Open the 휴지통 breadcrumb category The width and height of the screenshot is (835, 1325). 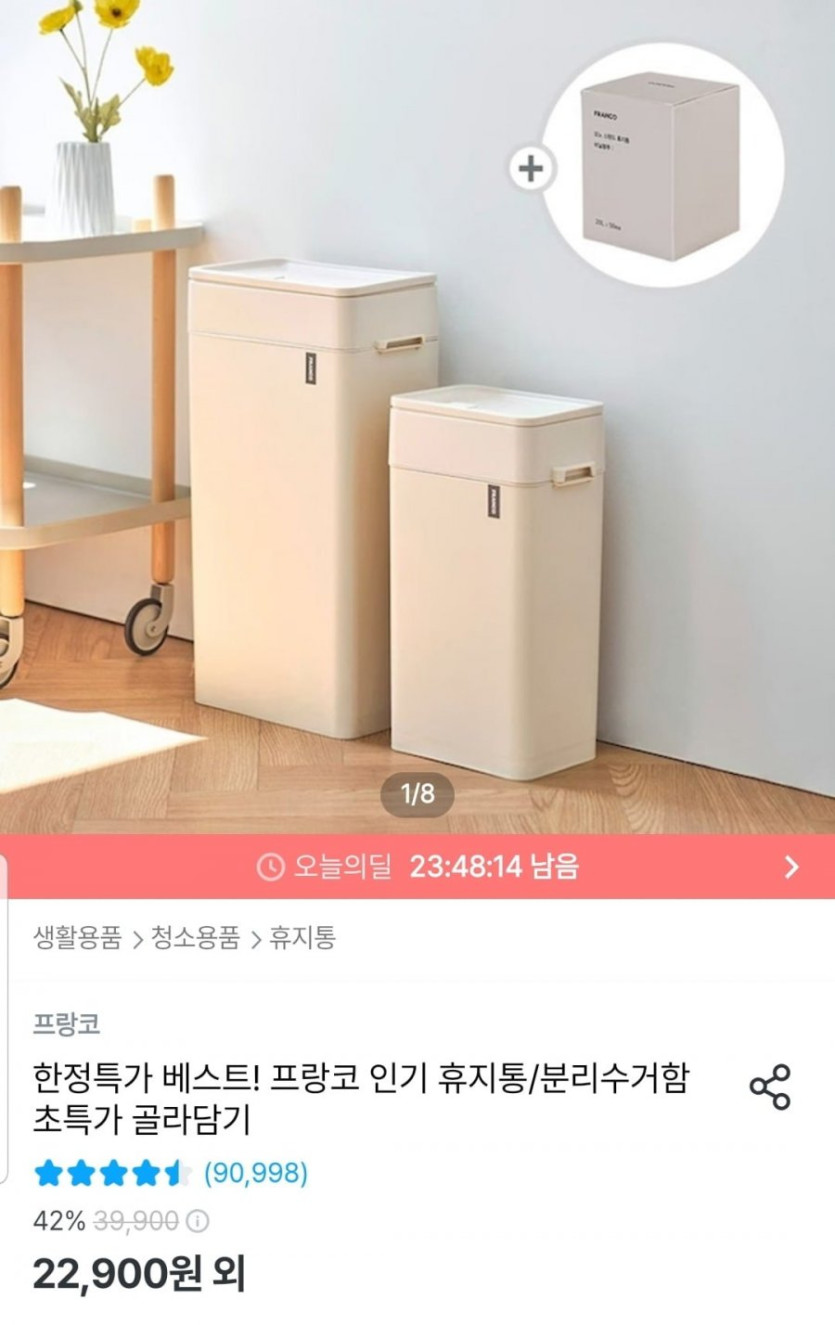[303, 938]
